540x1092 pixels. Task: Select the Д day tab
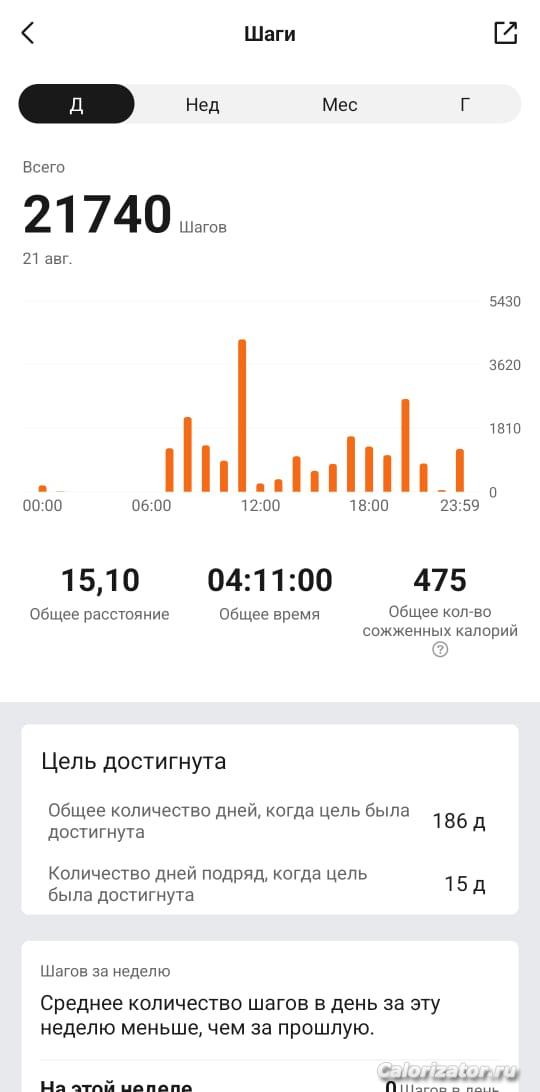click(x=77, y=104)
